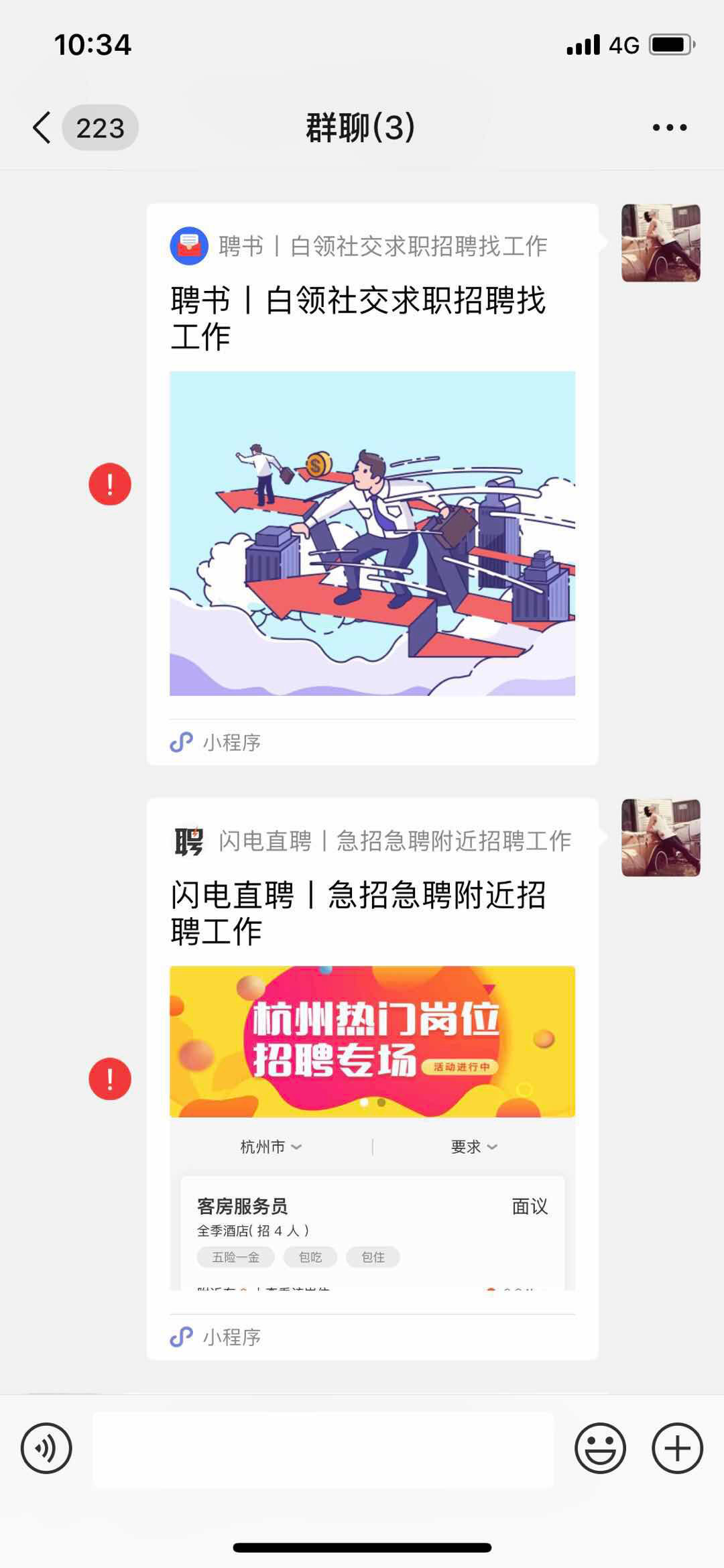Switch to voice message input

pos(46,1448)
